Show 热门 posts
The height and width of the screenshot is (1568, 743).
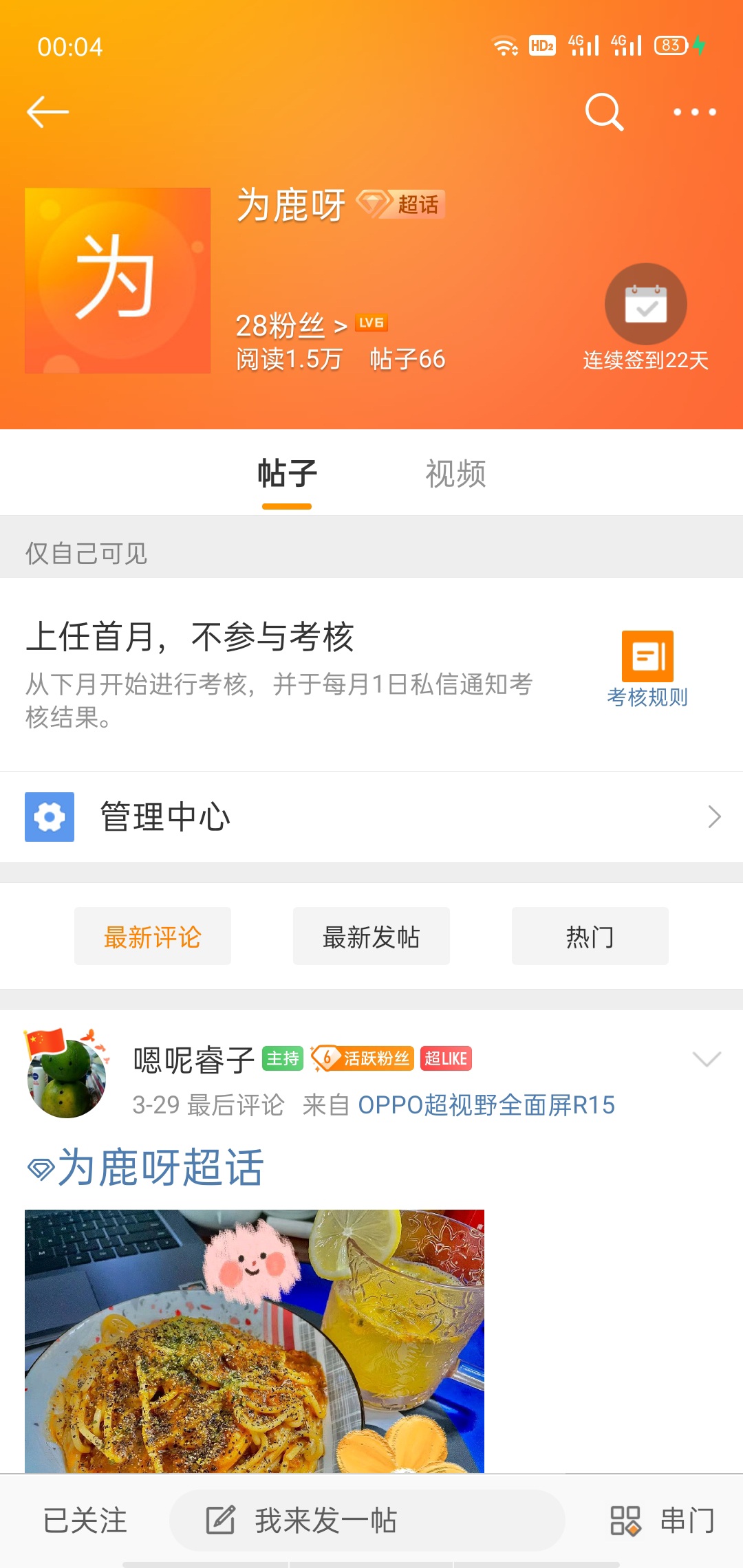[590, 937]
